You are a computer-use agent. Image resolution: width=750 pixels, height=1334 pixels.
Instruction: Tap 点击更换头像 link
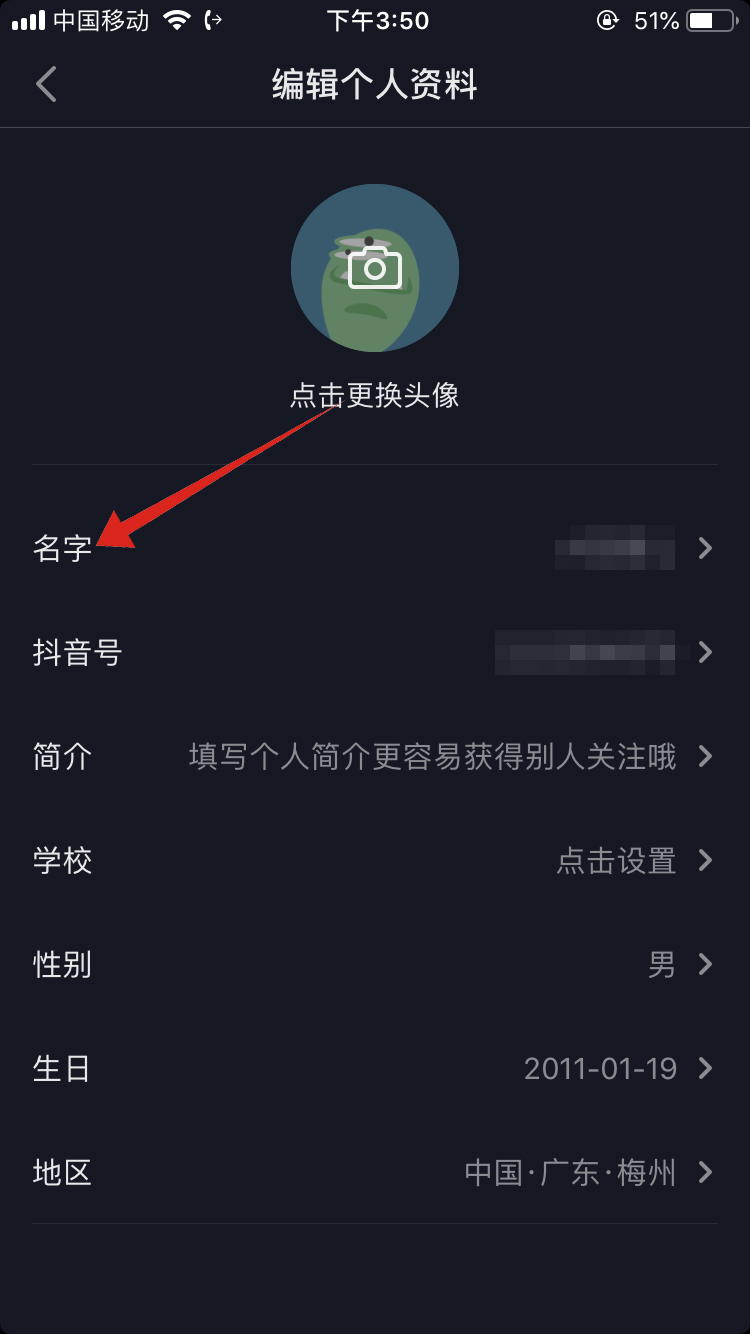pos(374,396)
